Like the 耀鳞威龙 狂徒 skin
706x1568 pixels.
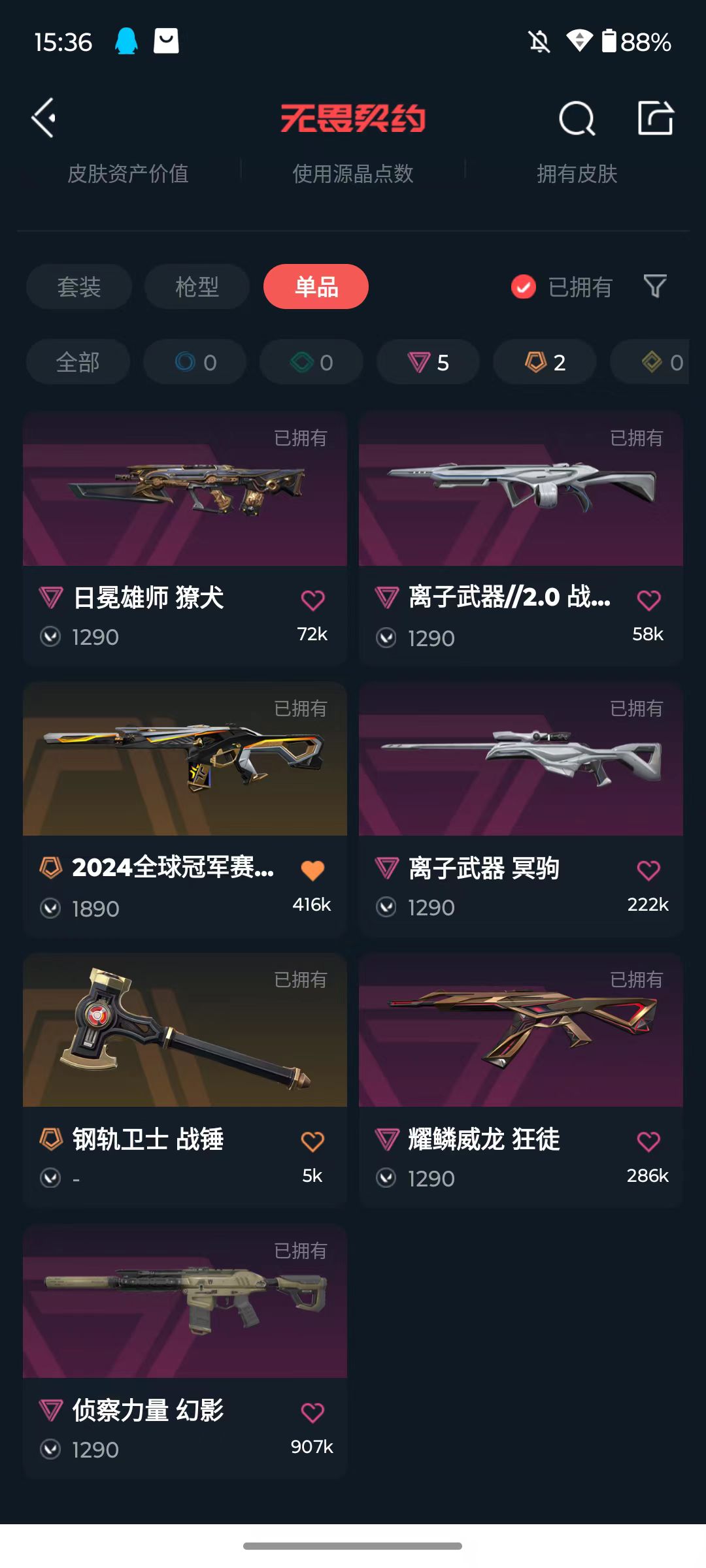tap(648, 1141)
